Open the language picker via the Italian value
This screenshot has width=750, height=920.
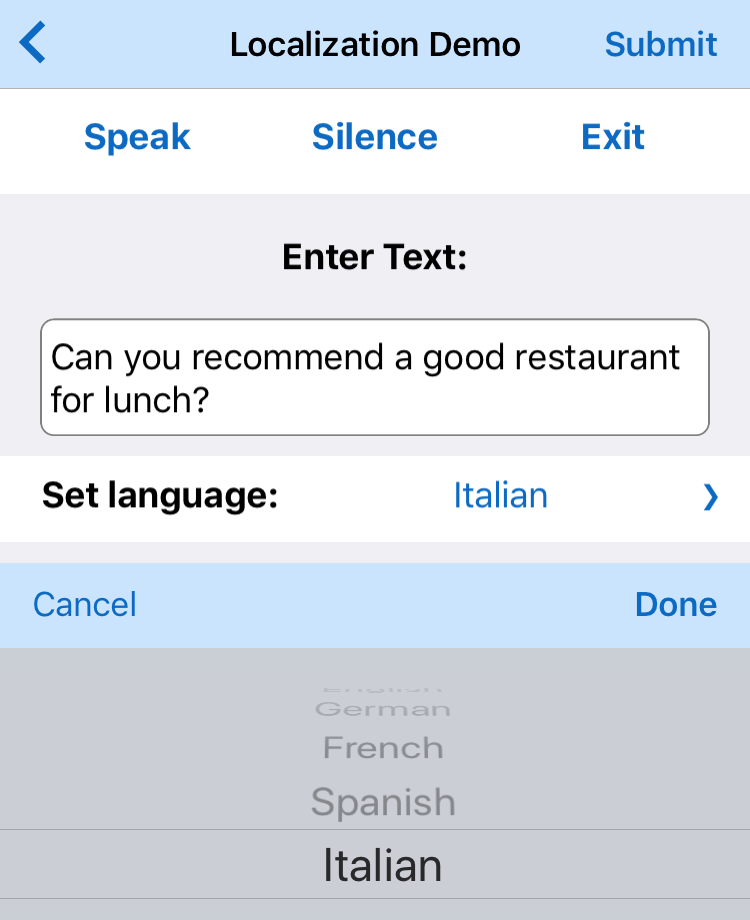coord(500,495)
